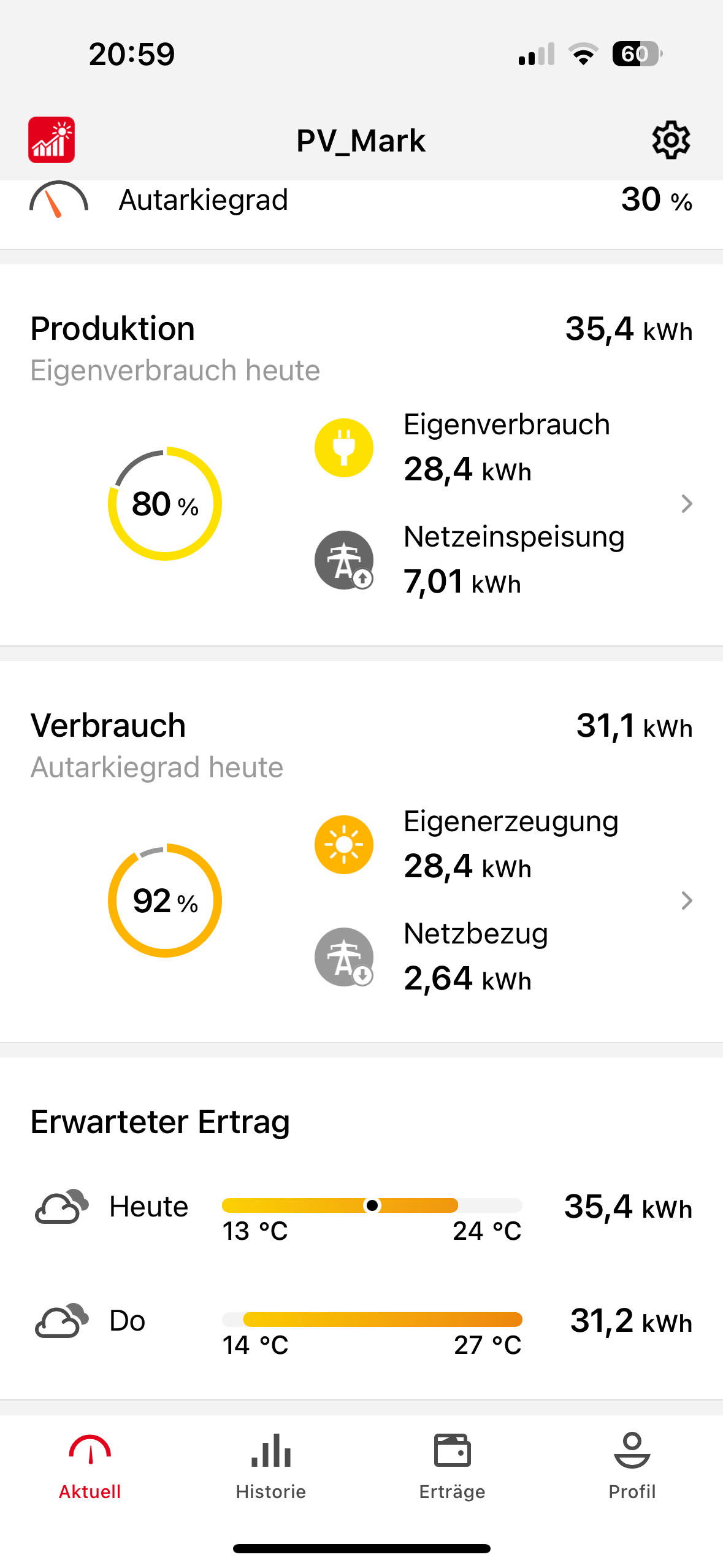Viewport: 723px width, 1568px height.
Task: Go to the Erträge tab
Action: pos(452,1466)
